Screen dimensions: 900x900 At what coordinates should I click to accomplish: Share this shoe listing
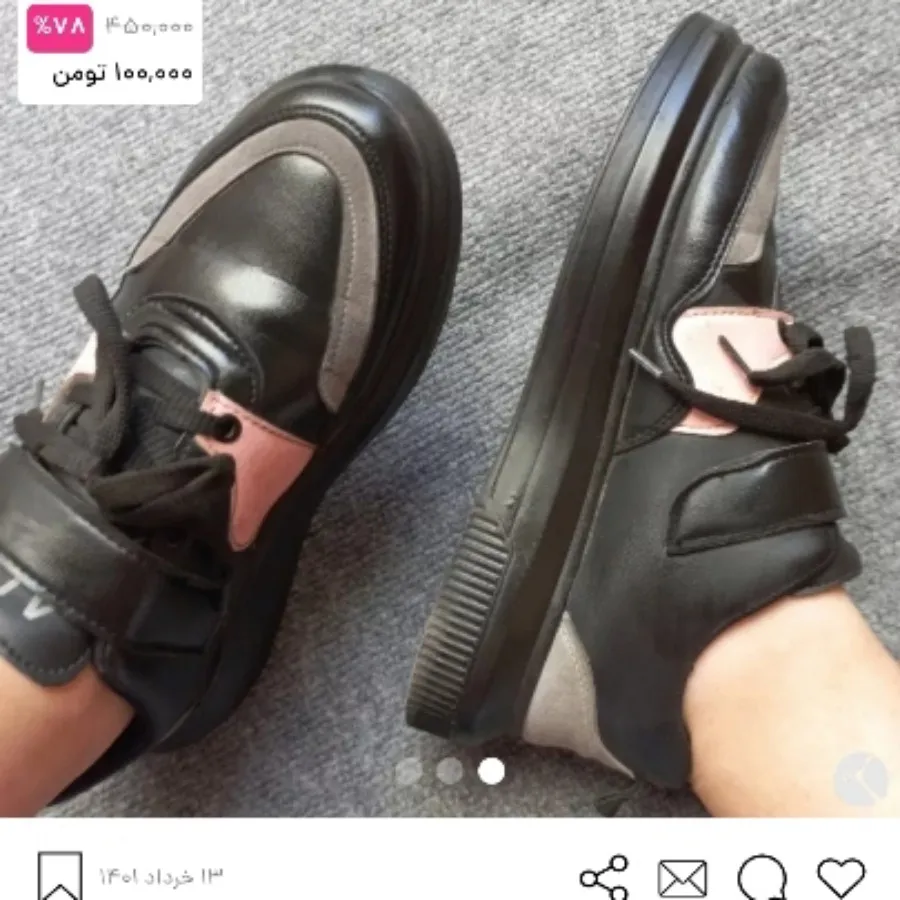tap(604, 878)
